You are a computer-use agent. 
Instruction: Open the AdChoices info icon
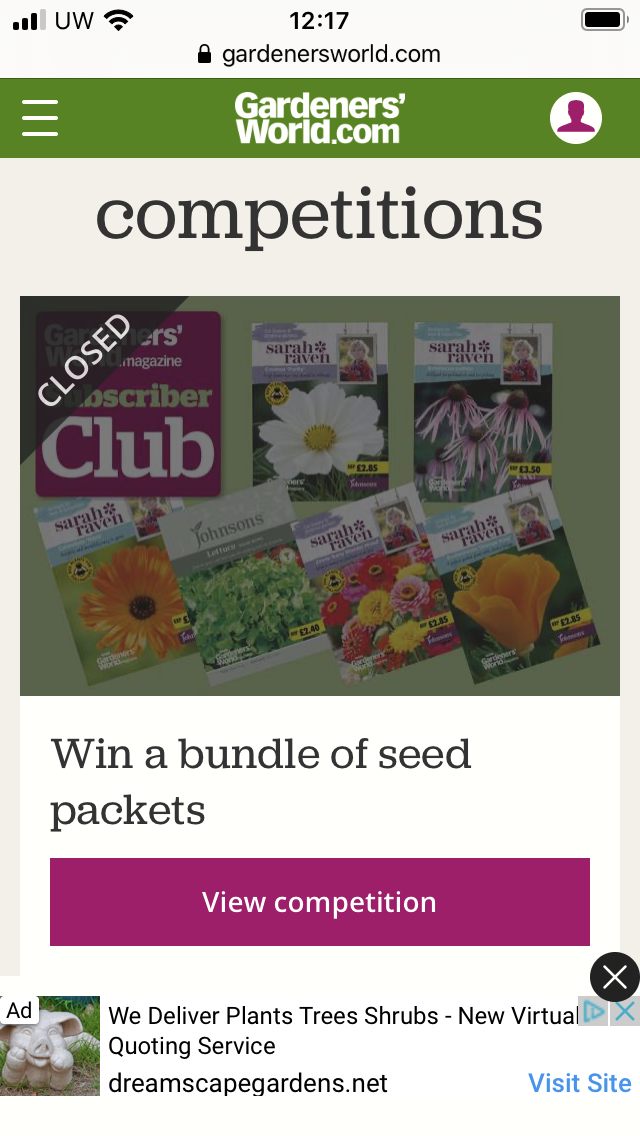click(595, 1012)
